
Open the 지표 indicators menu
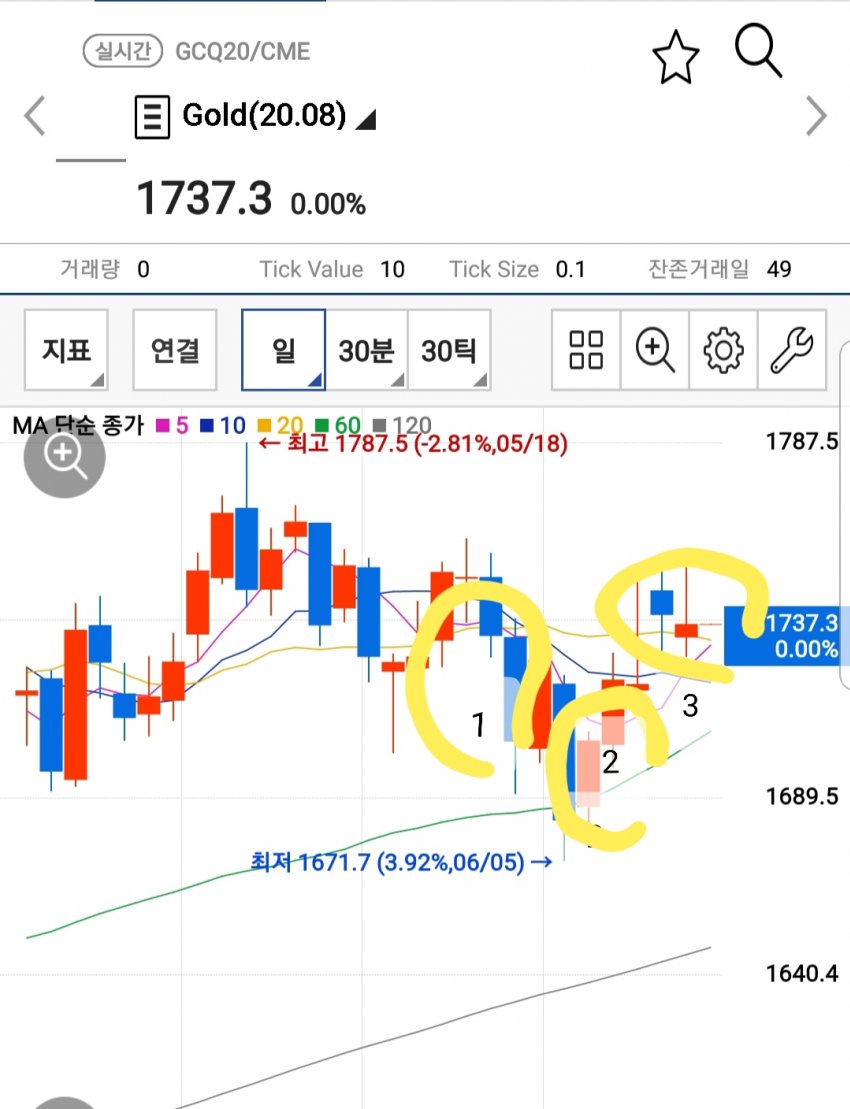(66, 350)
